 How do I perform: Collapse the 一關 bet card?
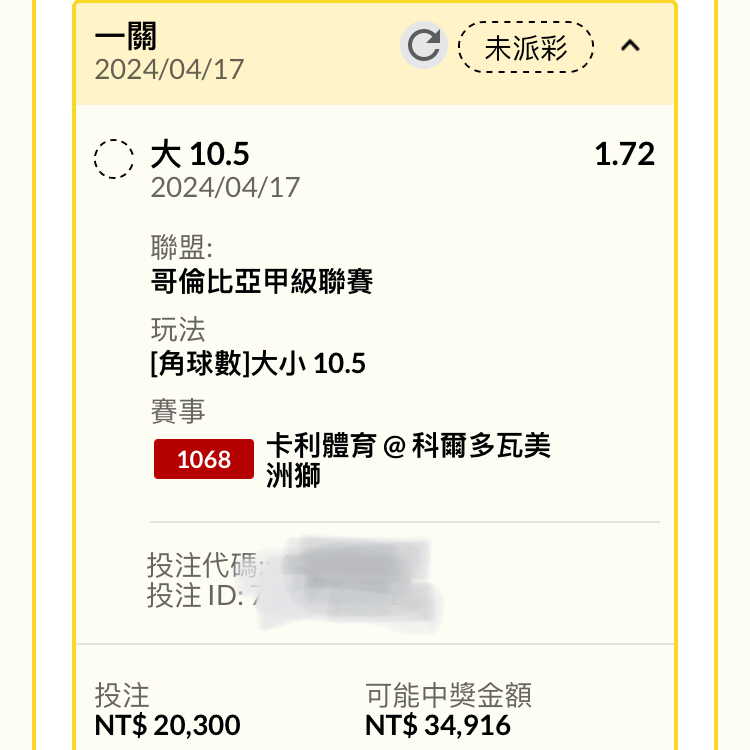(630, 46)
